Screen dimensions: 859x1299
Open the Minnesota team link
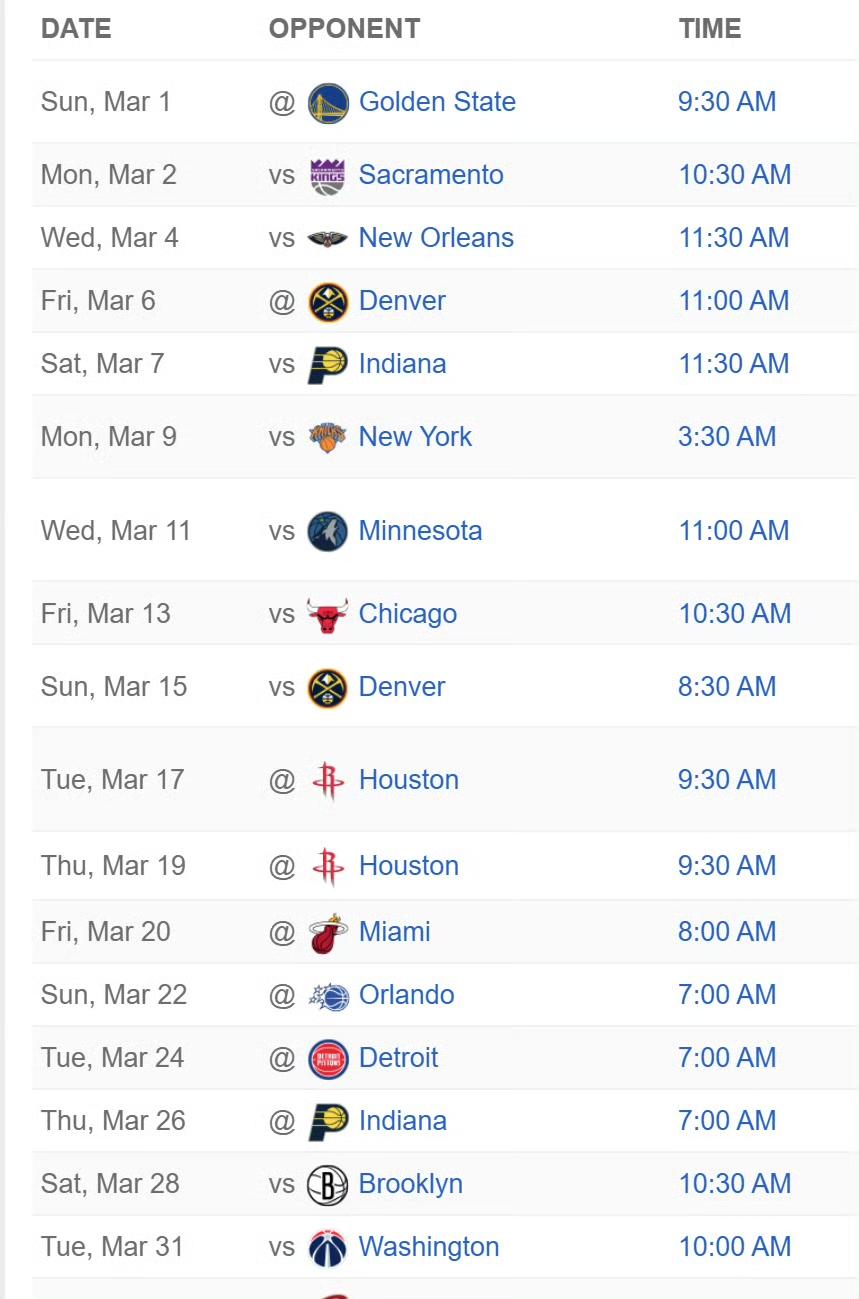click(x=420, y=531)
